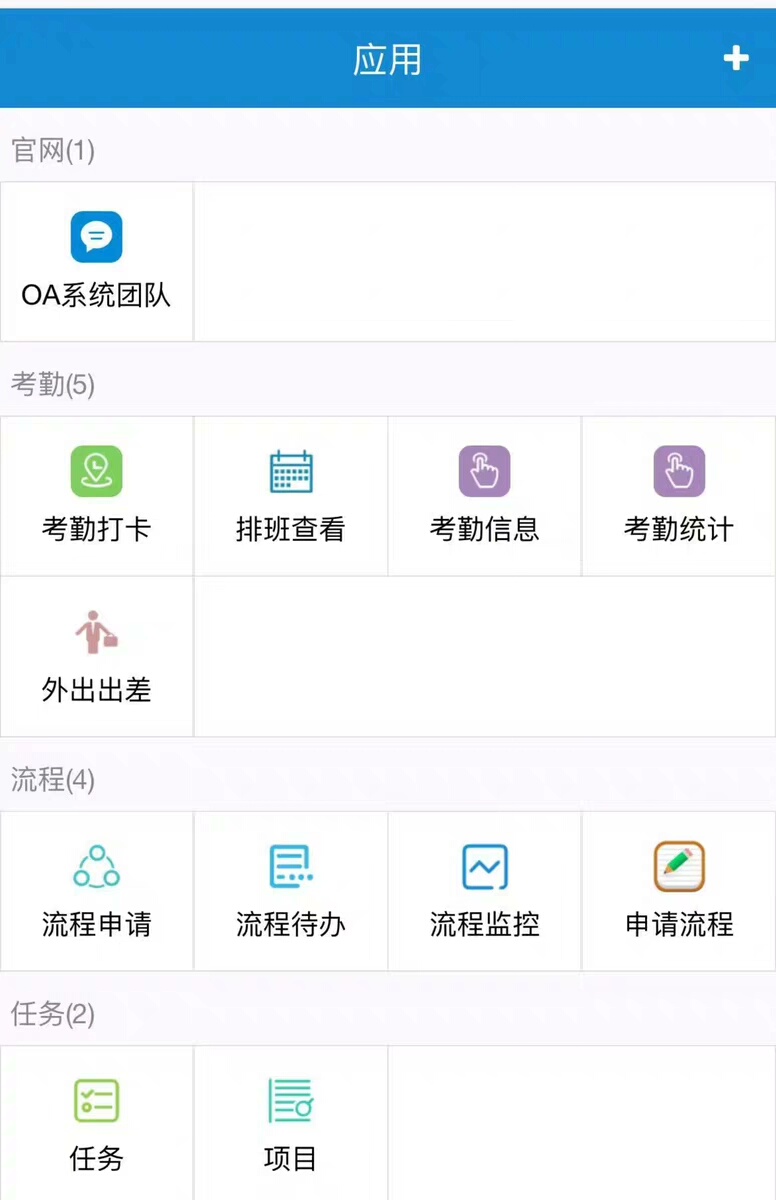Open the OA系统团队 app
The height and width of the screenshot is (1200, 776).
tap(97, 261)
